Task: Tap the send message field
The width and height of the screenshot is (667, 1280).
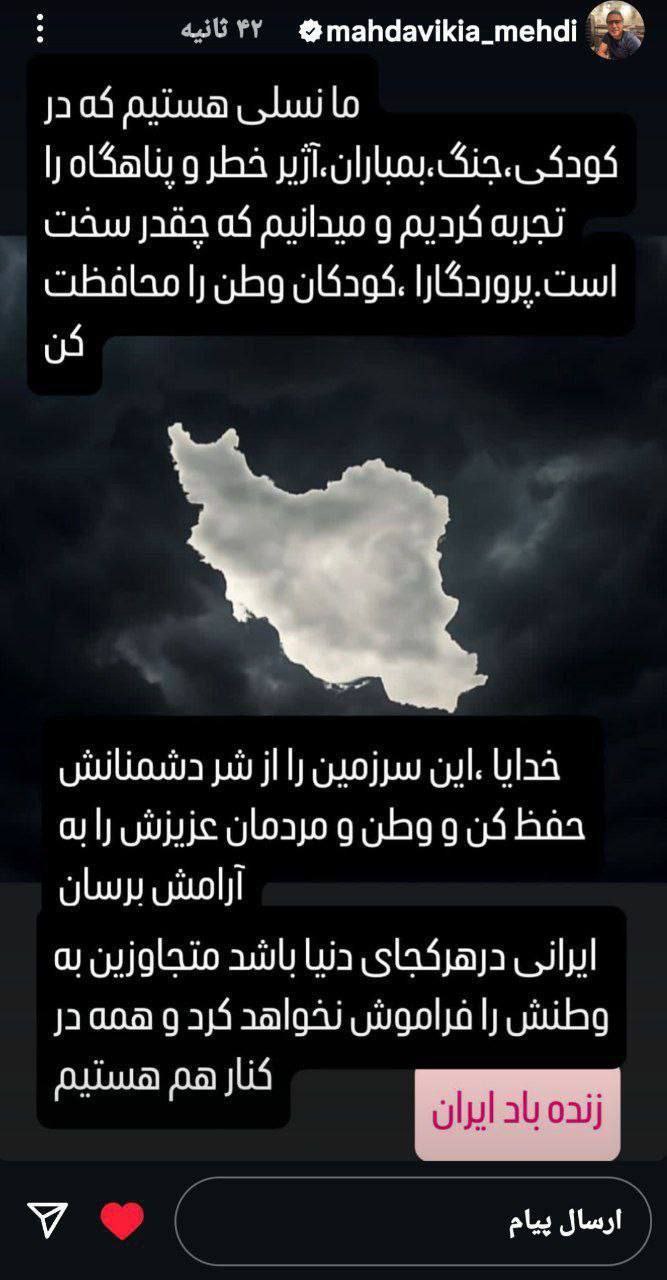Action: (412, 1221)
